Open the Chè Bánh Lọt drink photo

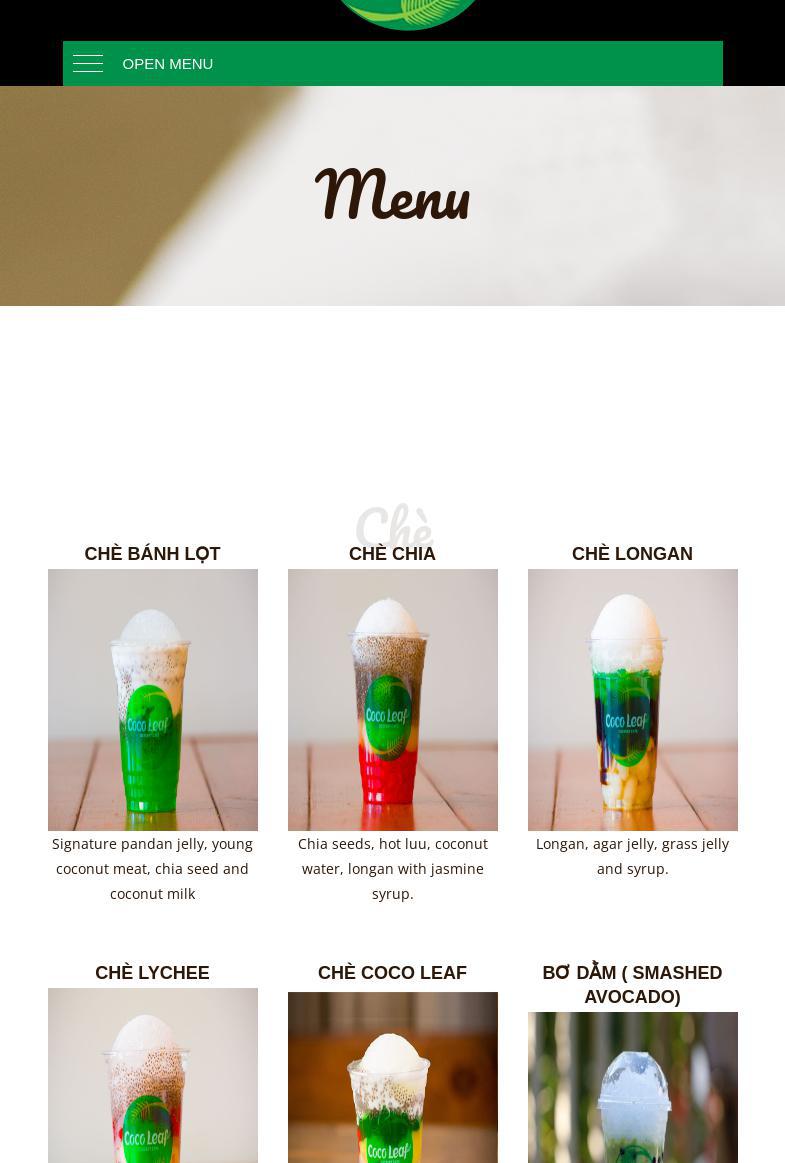153,699
